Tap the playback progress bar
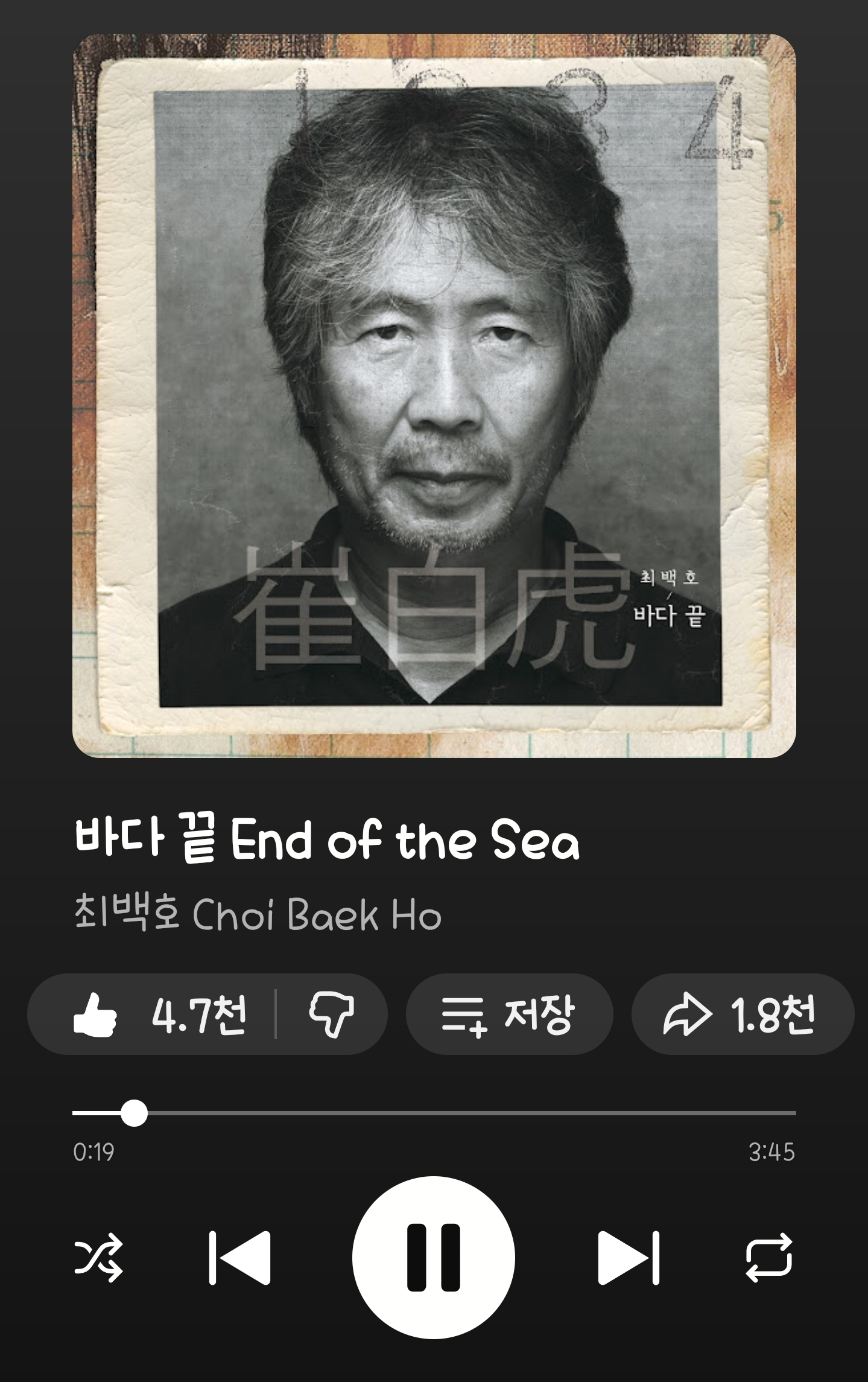Screen dimensions: 868x1382 click(x=434, y=1113)
